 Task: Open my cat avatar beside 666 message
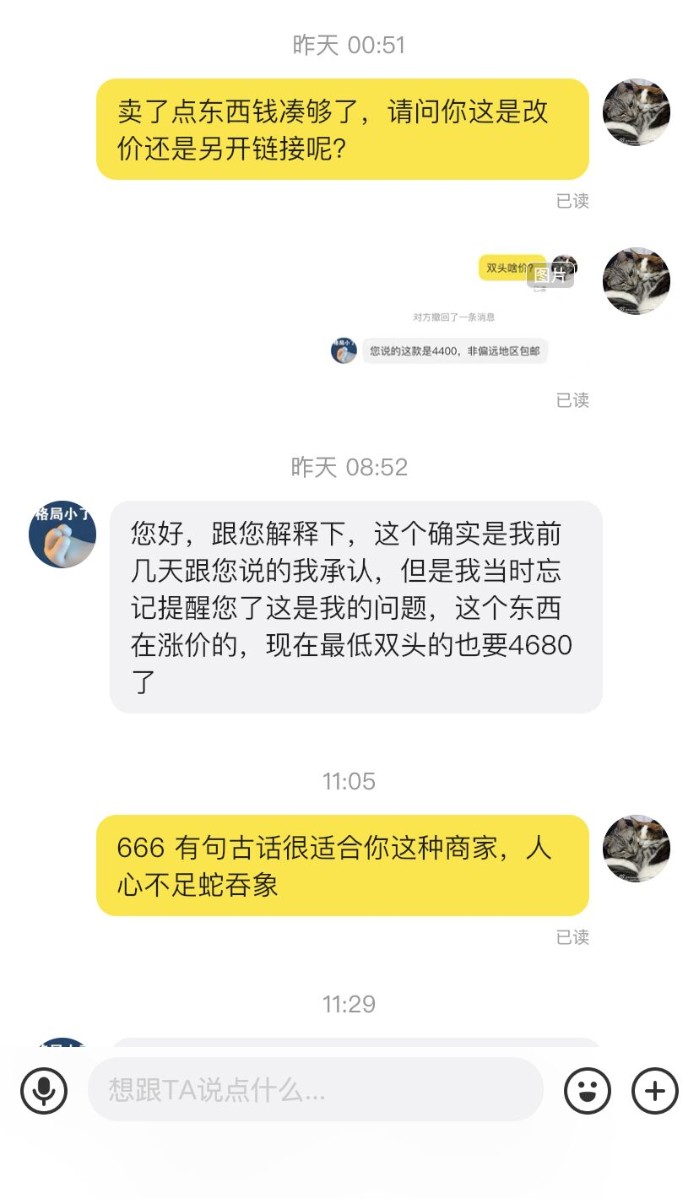pos(636,849)
